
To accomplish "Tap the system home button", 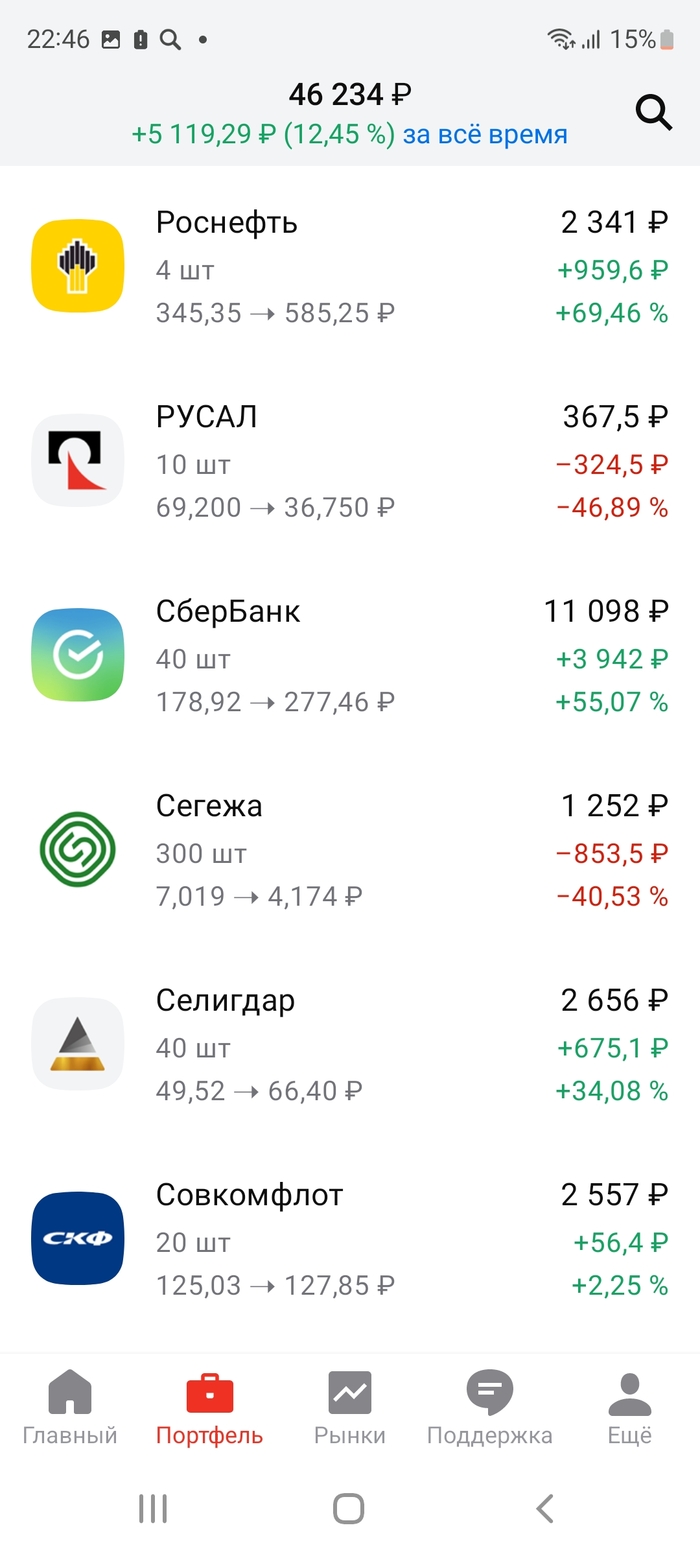I will click(x=348, y=1508).
